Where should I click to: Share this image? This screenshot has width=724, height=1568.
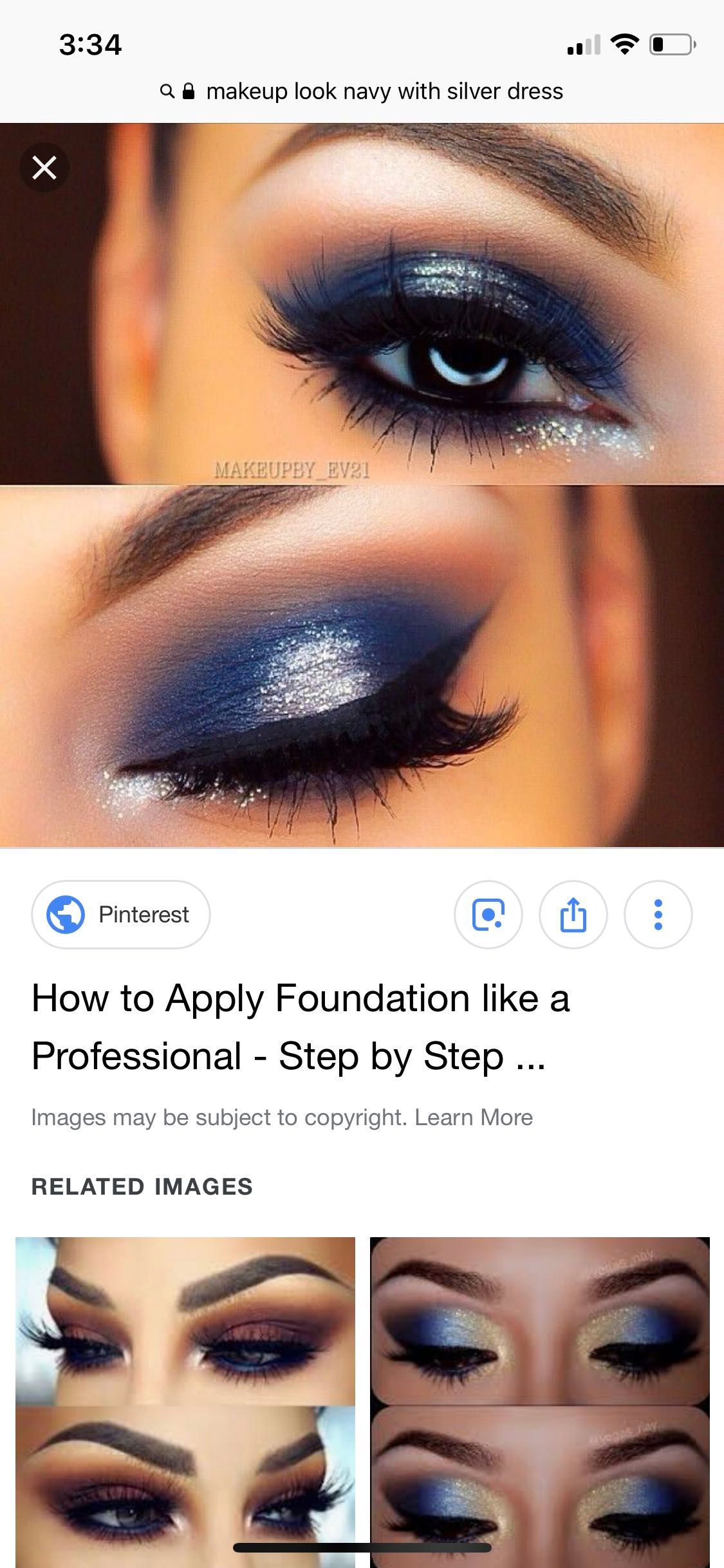point(573,914)
